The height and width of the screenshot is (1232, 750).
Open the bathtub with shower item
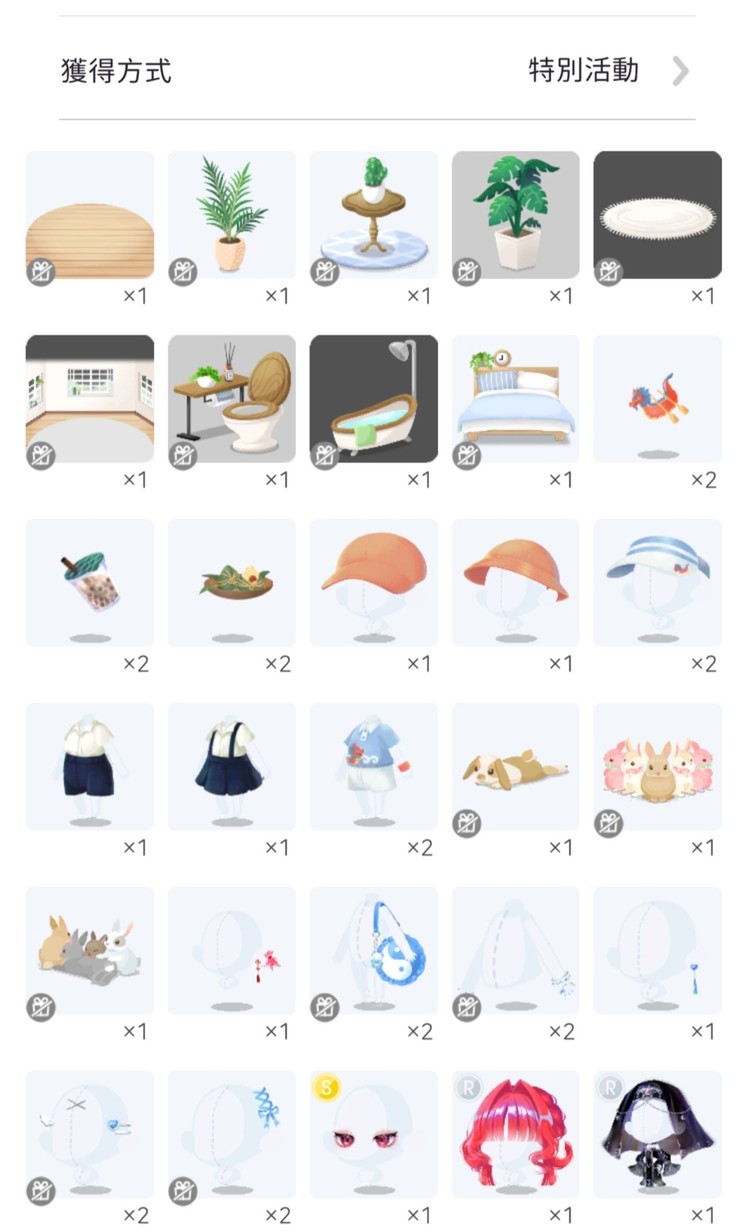[374, 399]
